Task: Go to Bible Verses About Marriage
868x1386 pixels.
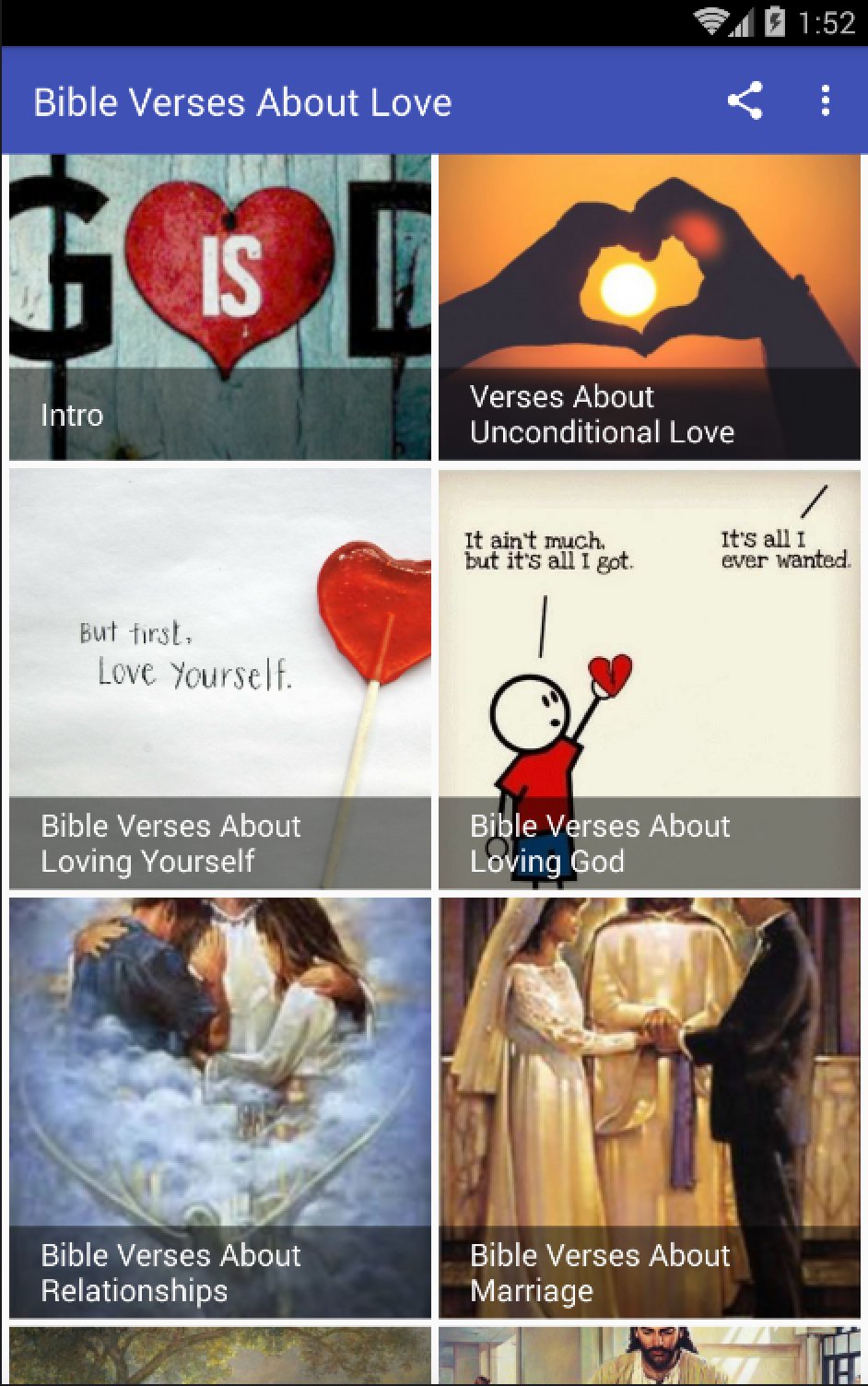Action: (x=650, y=1108)
